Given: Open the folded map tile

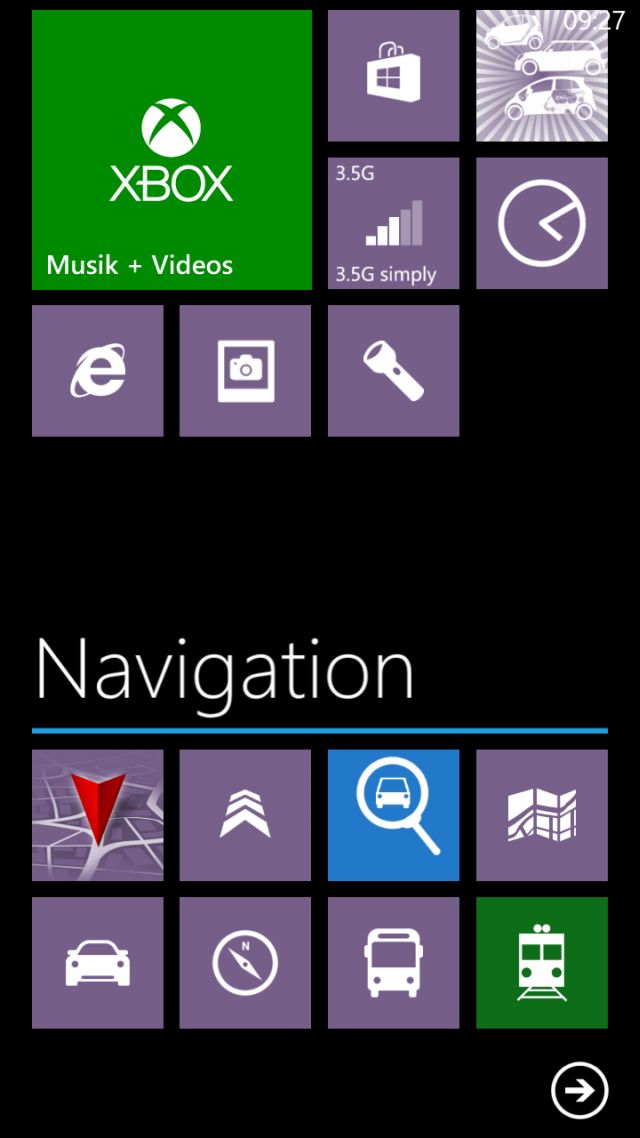Looking at the screenshot, I should (541, 815).
